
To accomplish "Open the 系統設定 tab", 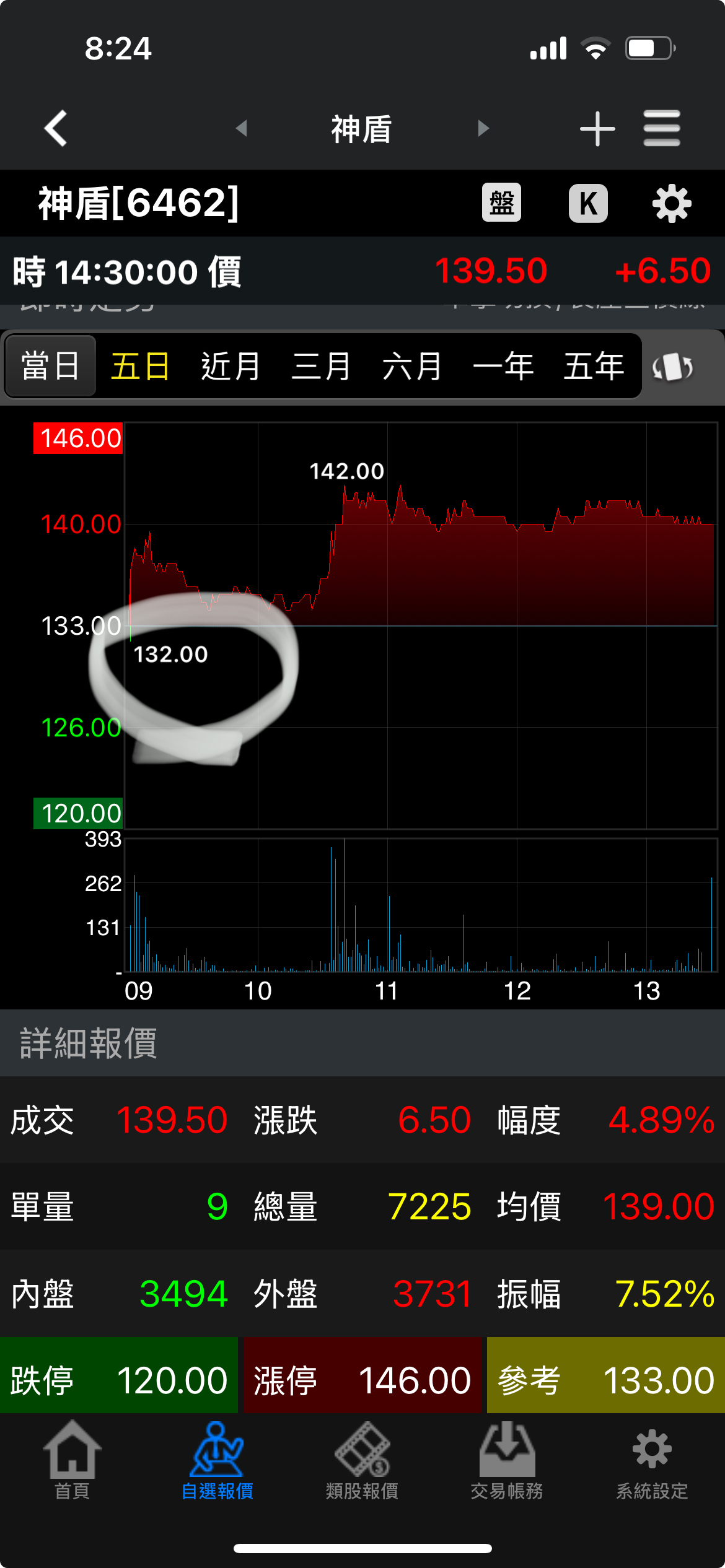I will coord(652,1460).
